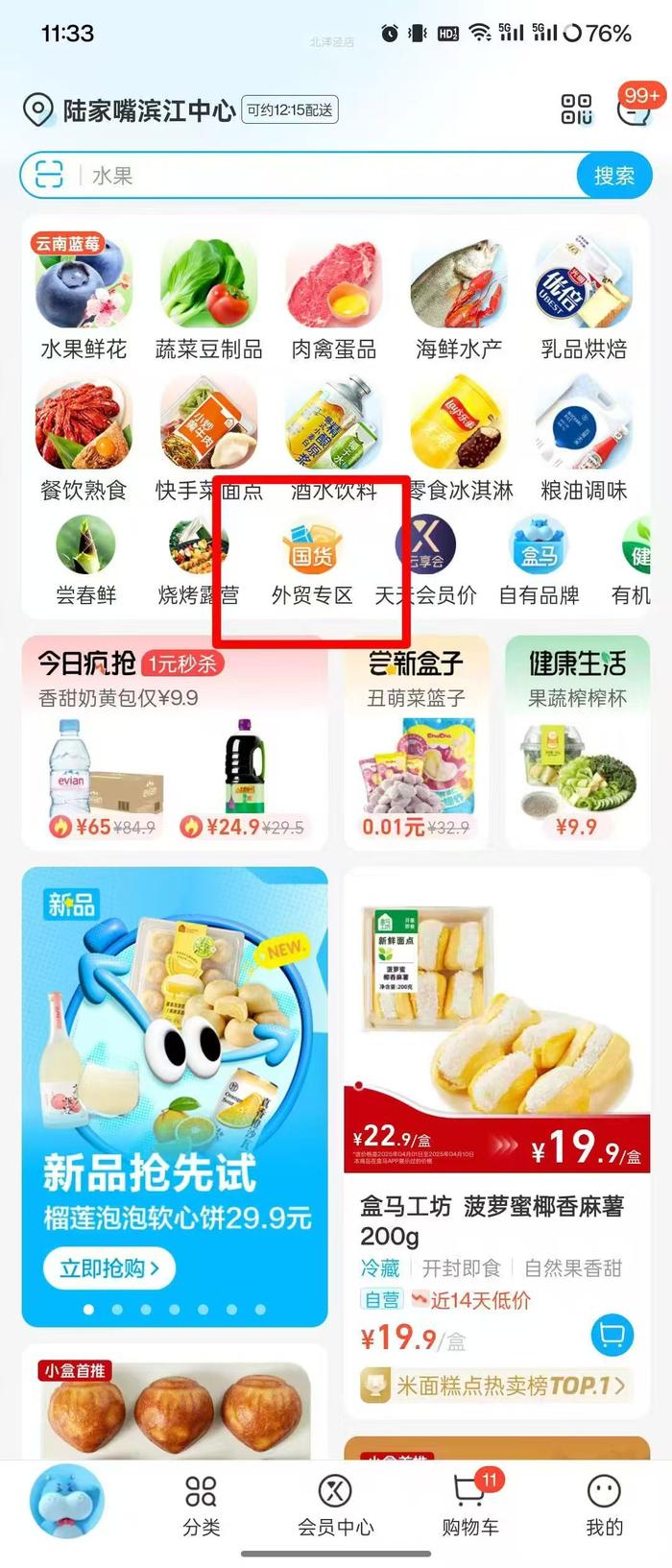
Task: Tap the 搜索 button
Action: point(613,176)
